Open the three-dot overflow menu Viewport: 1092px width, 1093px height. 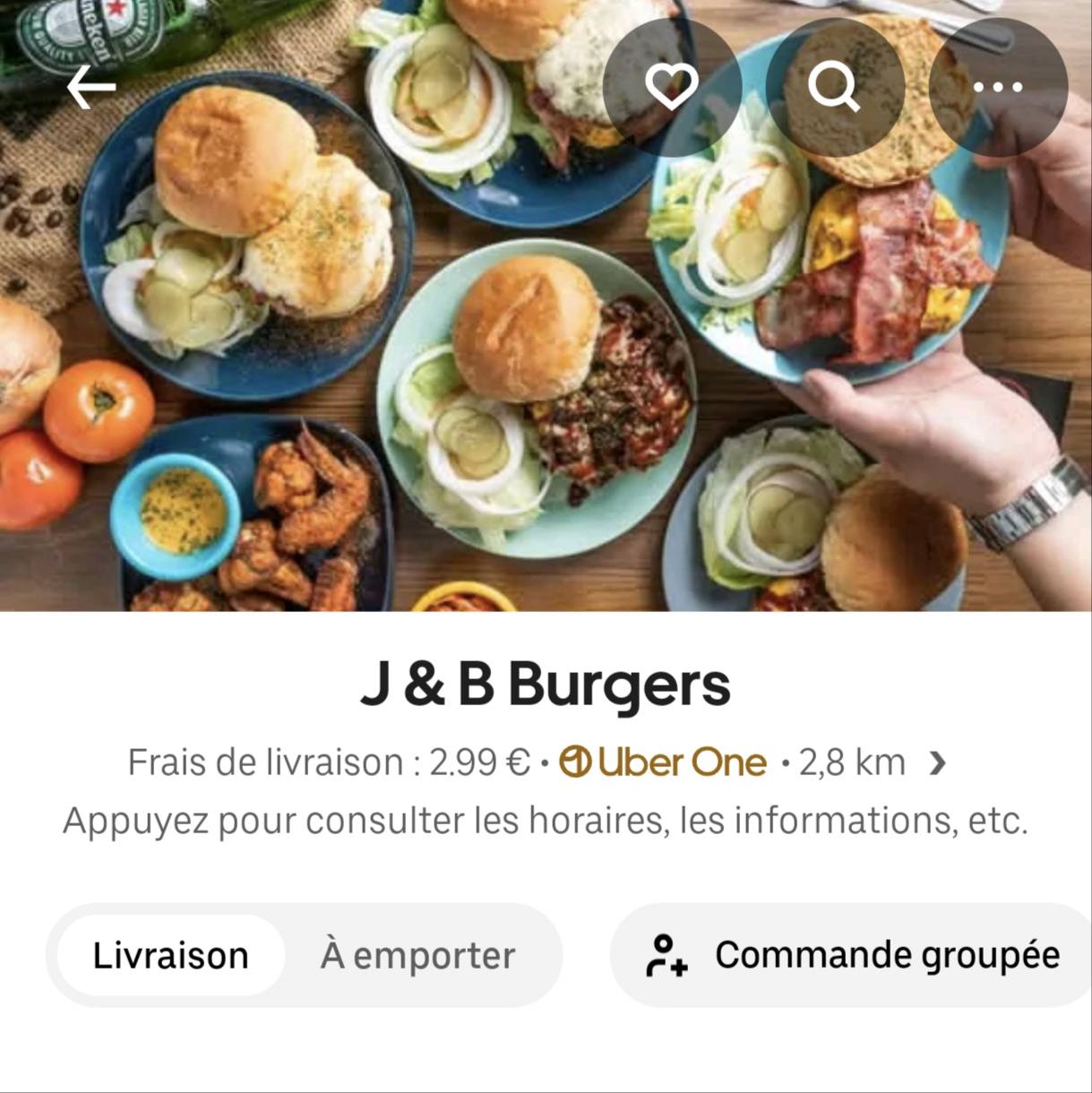pyautogui.click(x=998, y=87)
